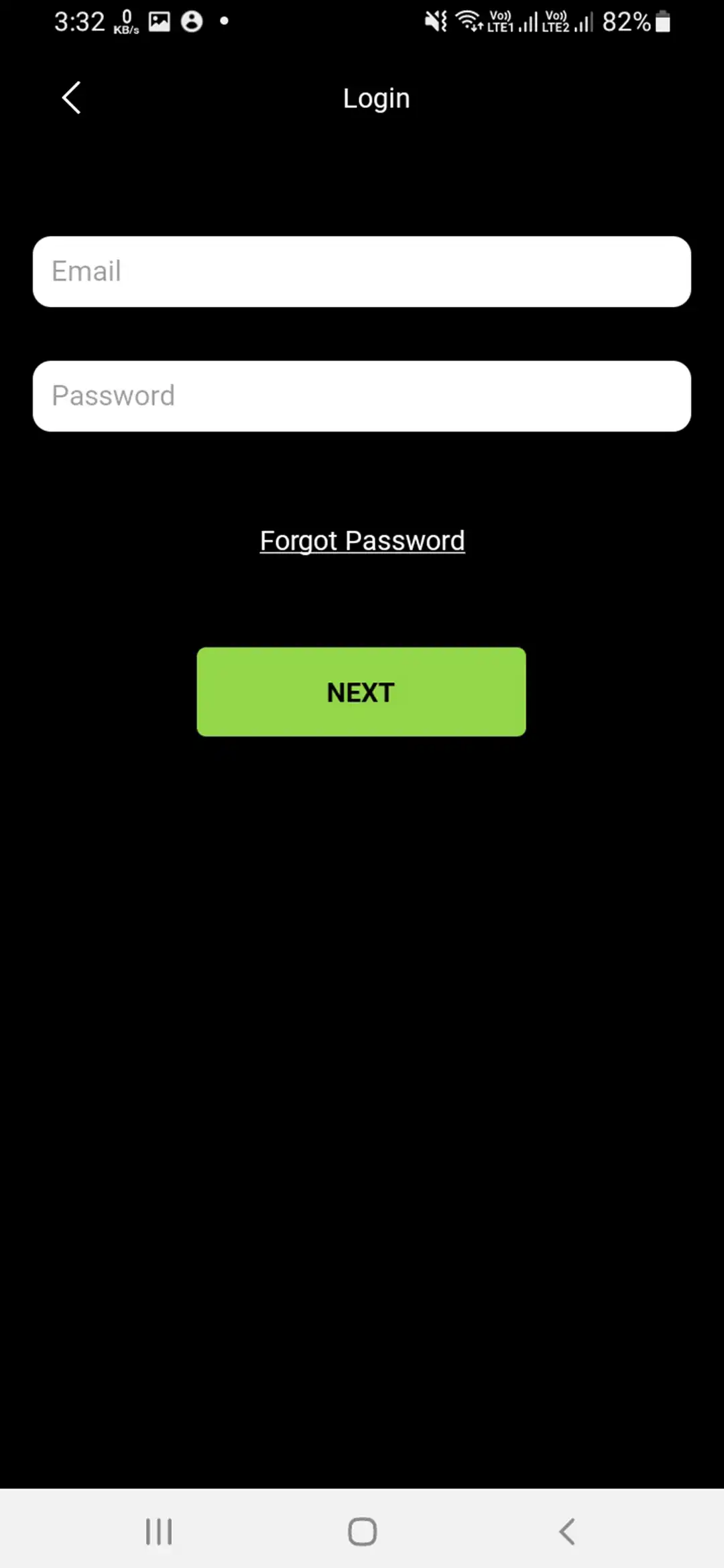Open the image notification icon in status bar

click(158, 21)
